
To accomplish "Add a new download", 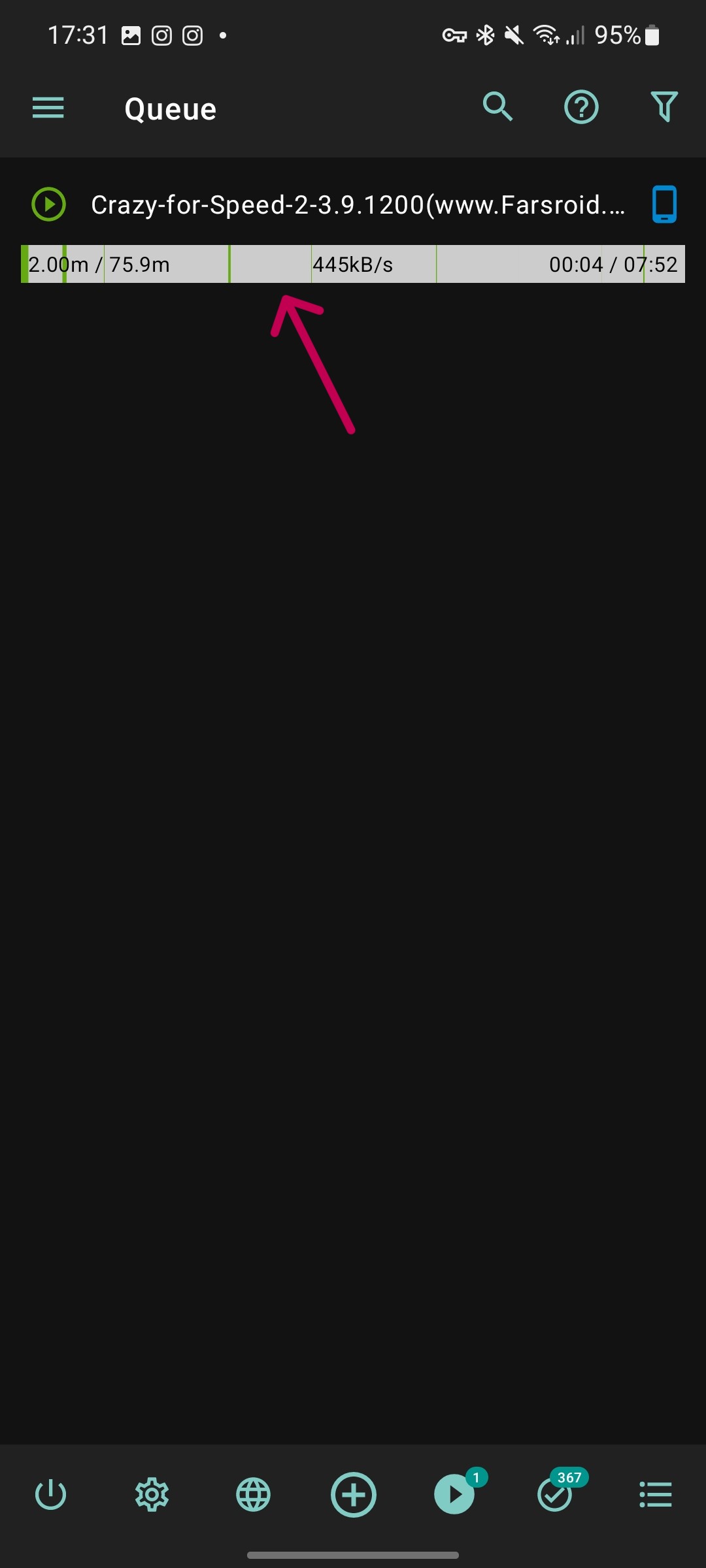I will point(354,1494).
